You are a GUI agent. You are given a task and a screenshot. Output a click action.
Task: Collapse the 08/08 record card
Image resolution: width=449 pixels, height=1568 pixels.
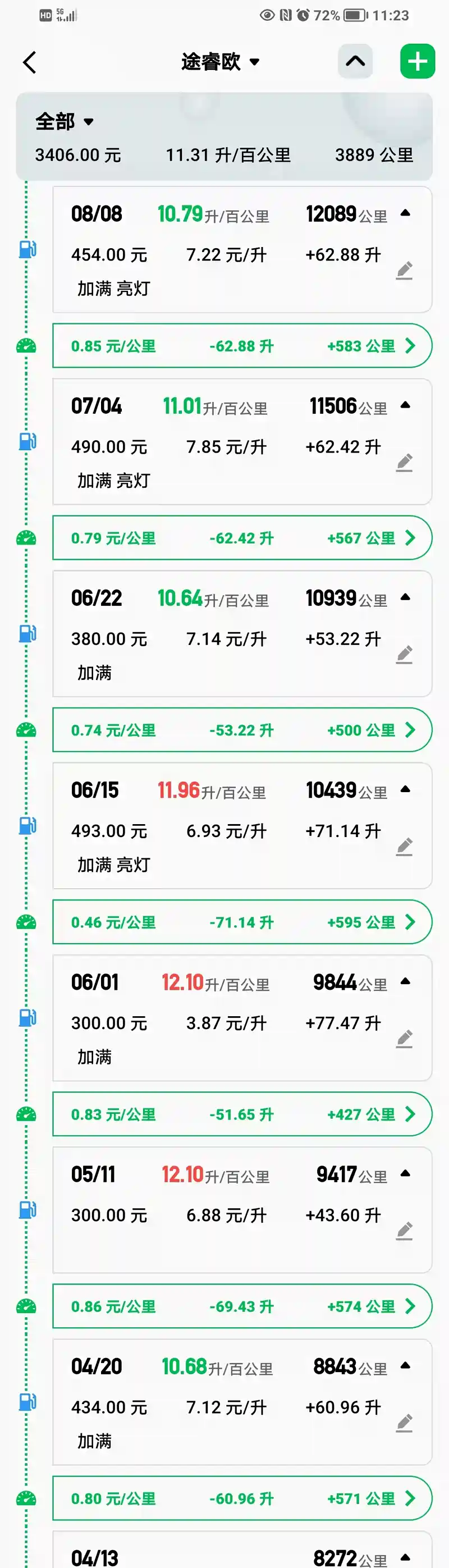pos(406,213)
